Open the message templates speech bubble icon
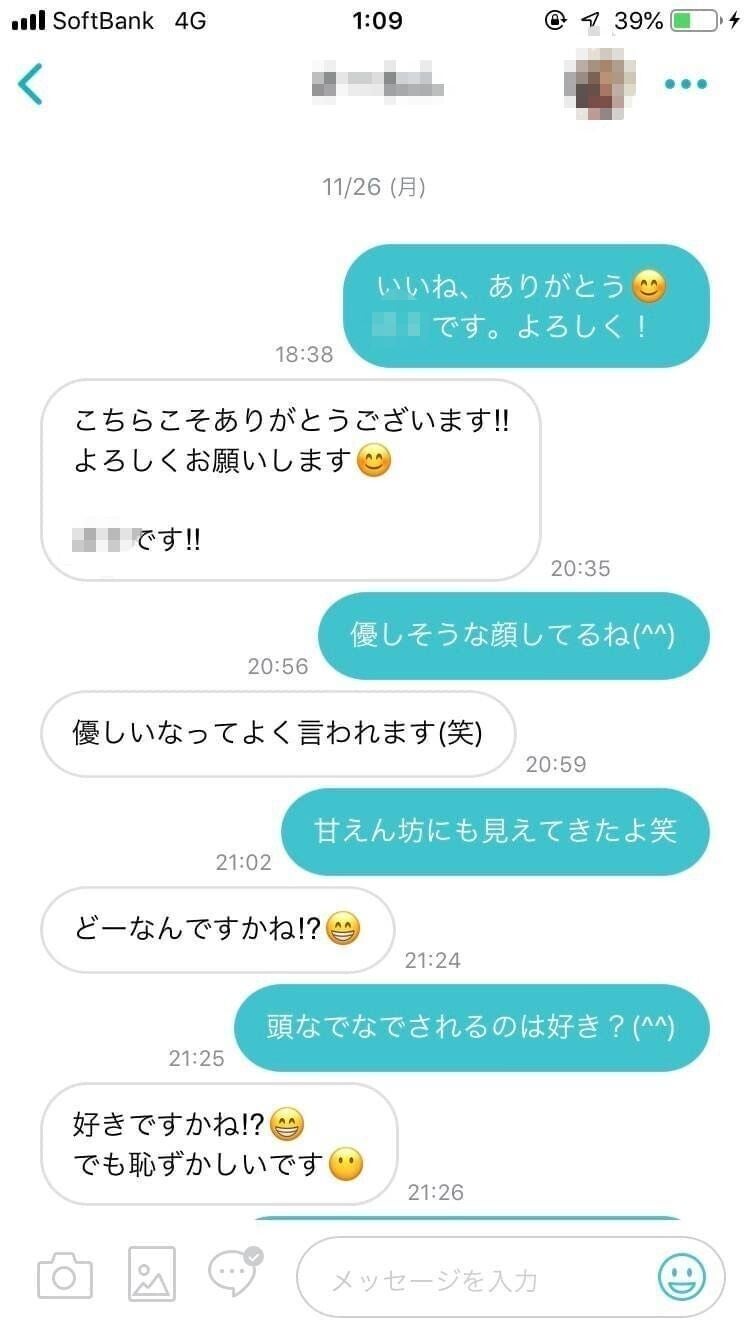750x1334 pixels. 234,1273
